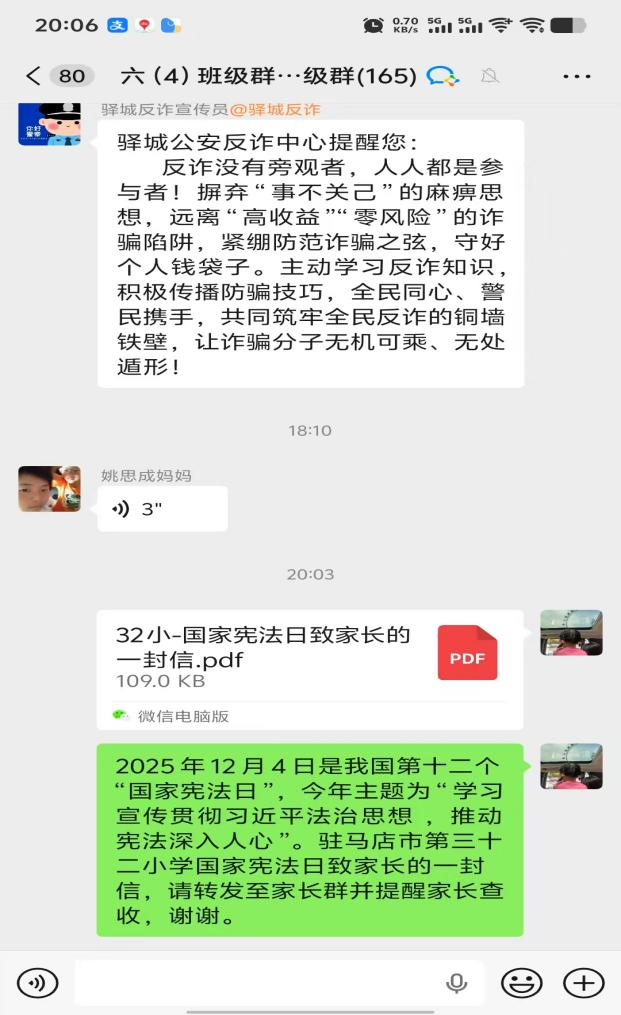
Task: Open the 32小-国家宪法日致家长的一封信 PDF file
Action: pos(309,657)
